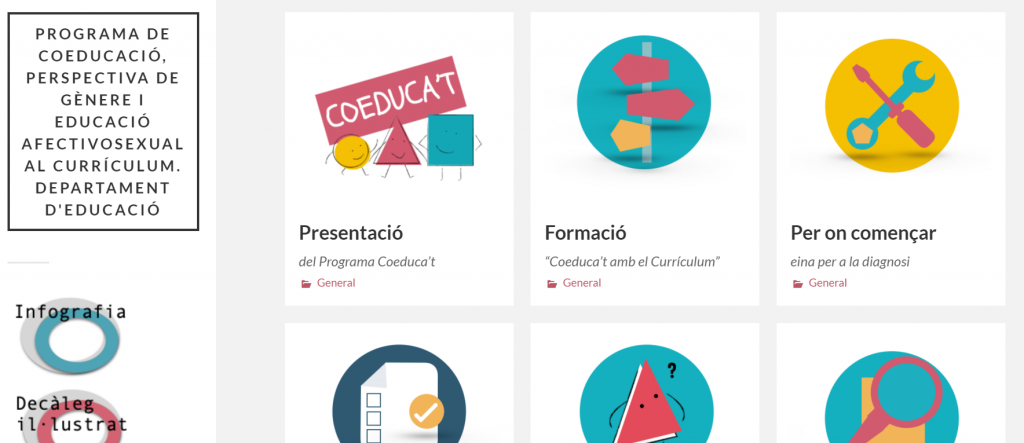Tap the General category under Per on començar
Image resolution: width=1024 pixels, height=443 pixels.
(x=828, y=283)
